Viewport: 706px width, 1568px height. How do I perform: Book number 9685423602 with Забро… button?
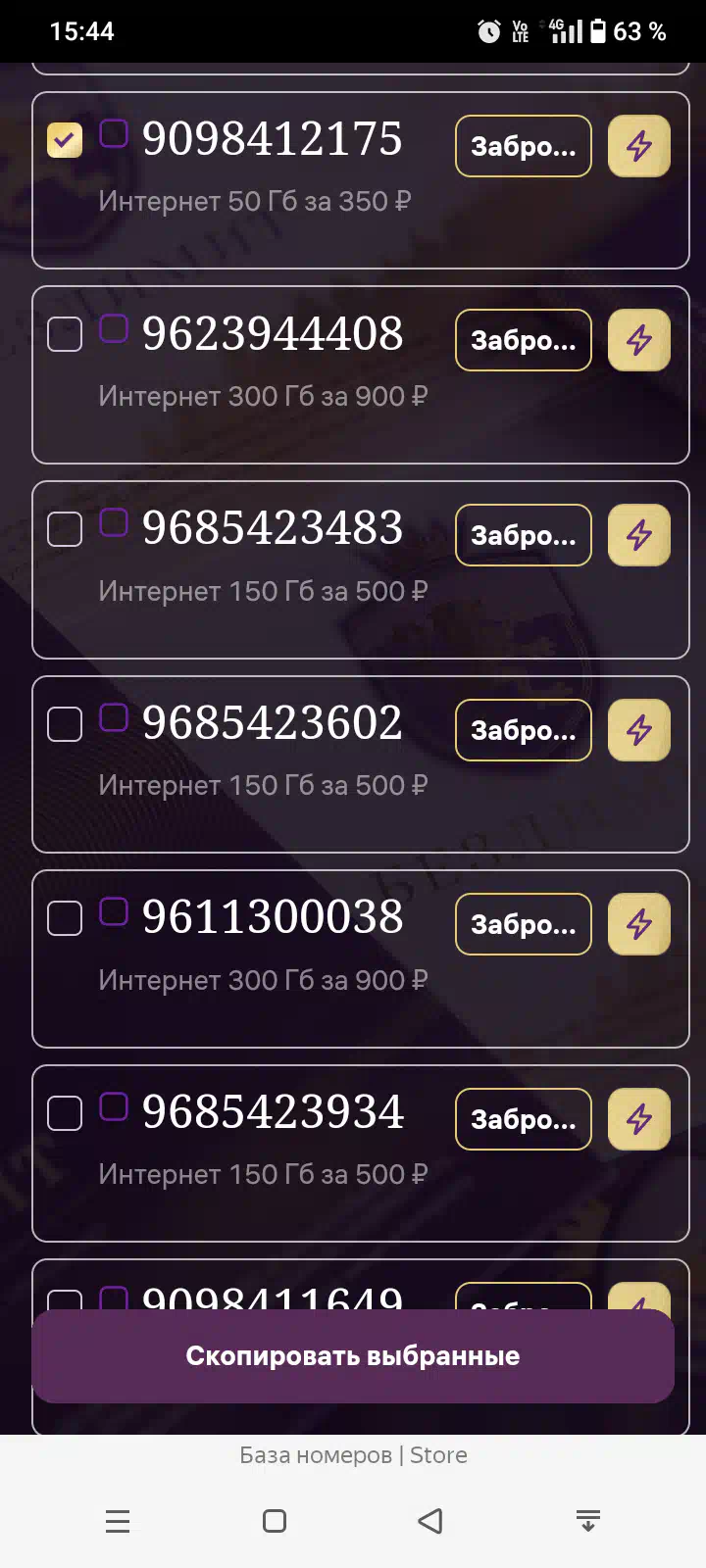(524, 730)
